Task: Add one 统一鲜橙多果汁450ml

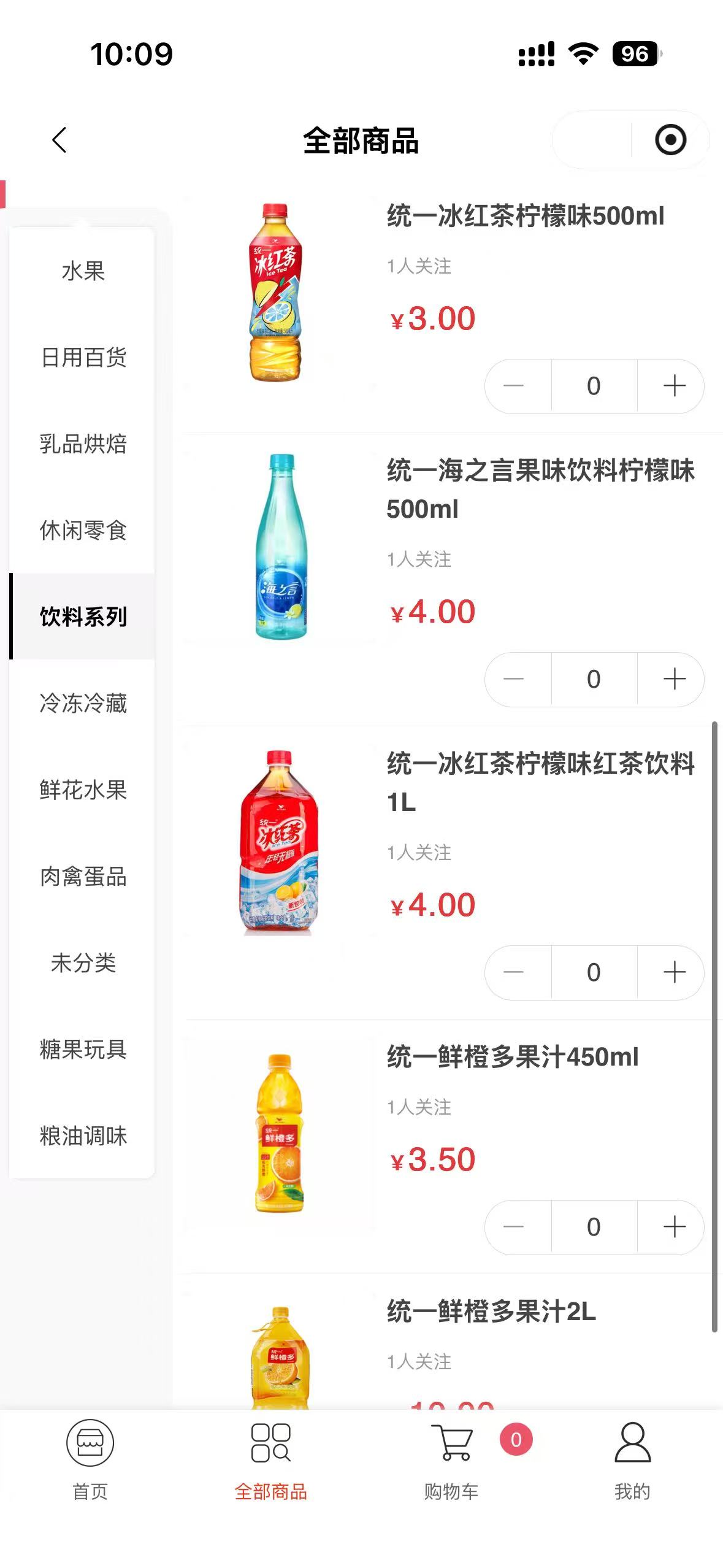Action: [674, 1227]
